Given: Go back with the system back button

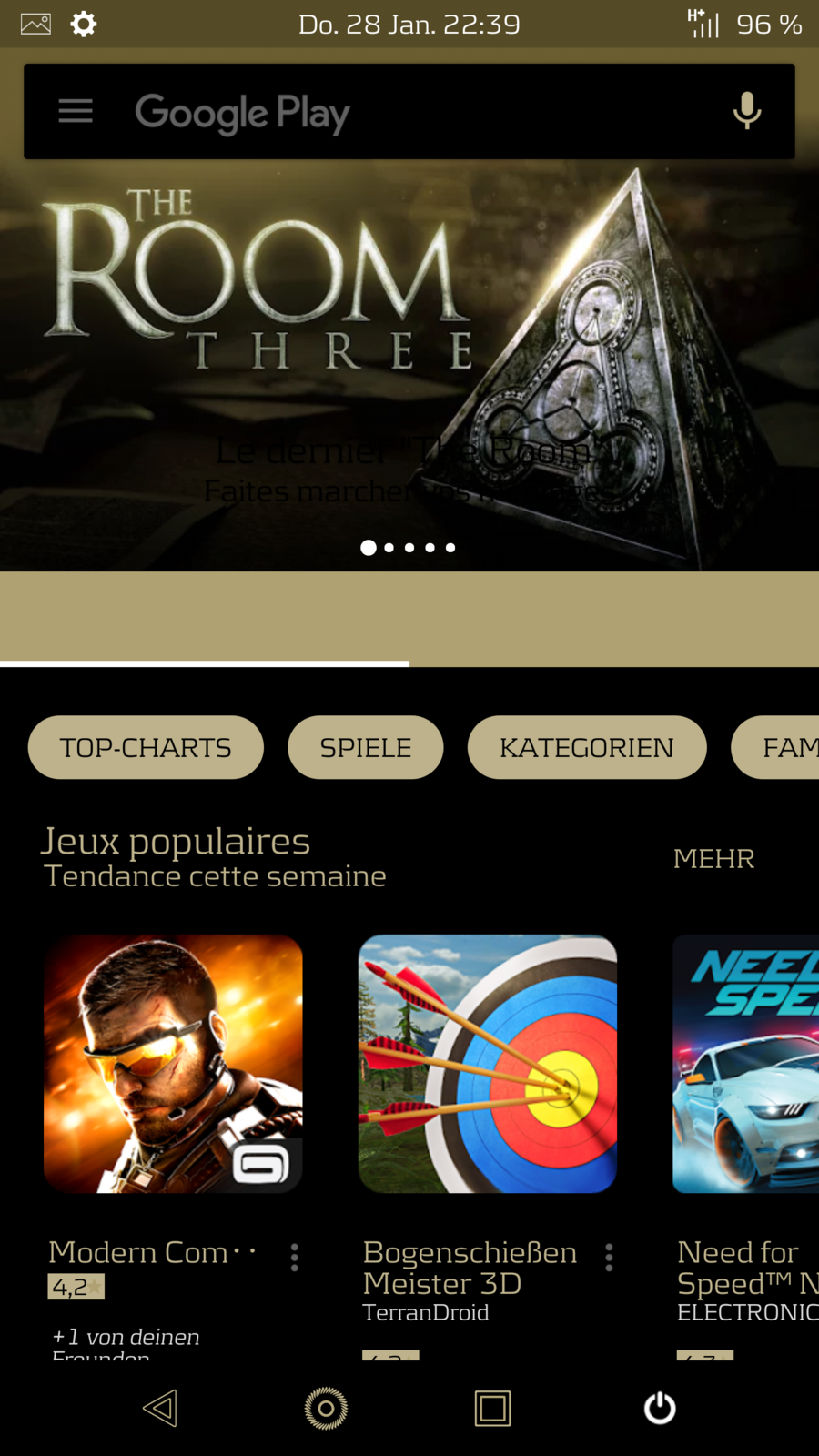Looking at the screenshot, I should click(x=160, y=1409).
